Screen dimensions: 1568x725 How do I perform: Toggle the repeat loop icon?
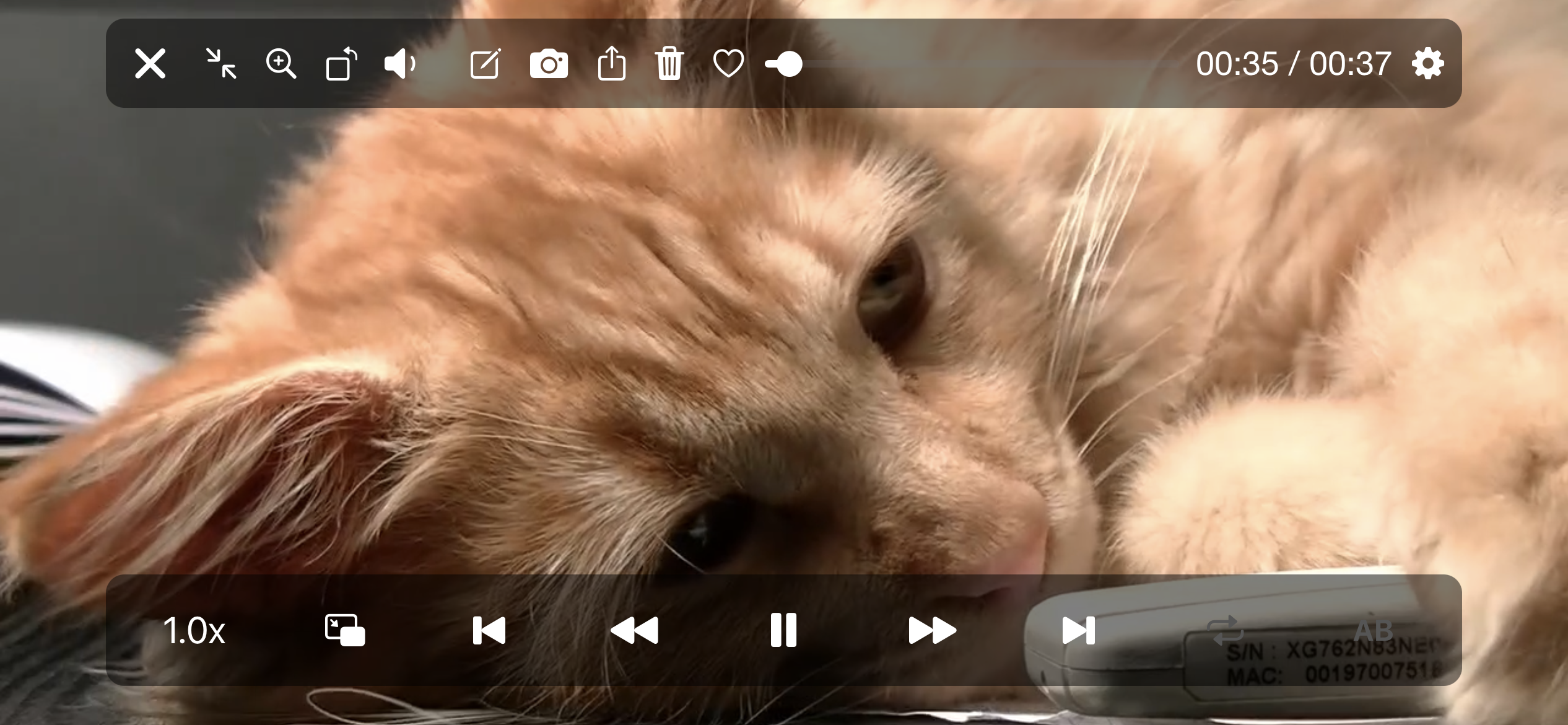(x=1226, y=631)
